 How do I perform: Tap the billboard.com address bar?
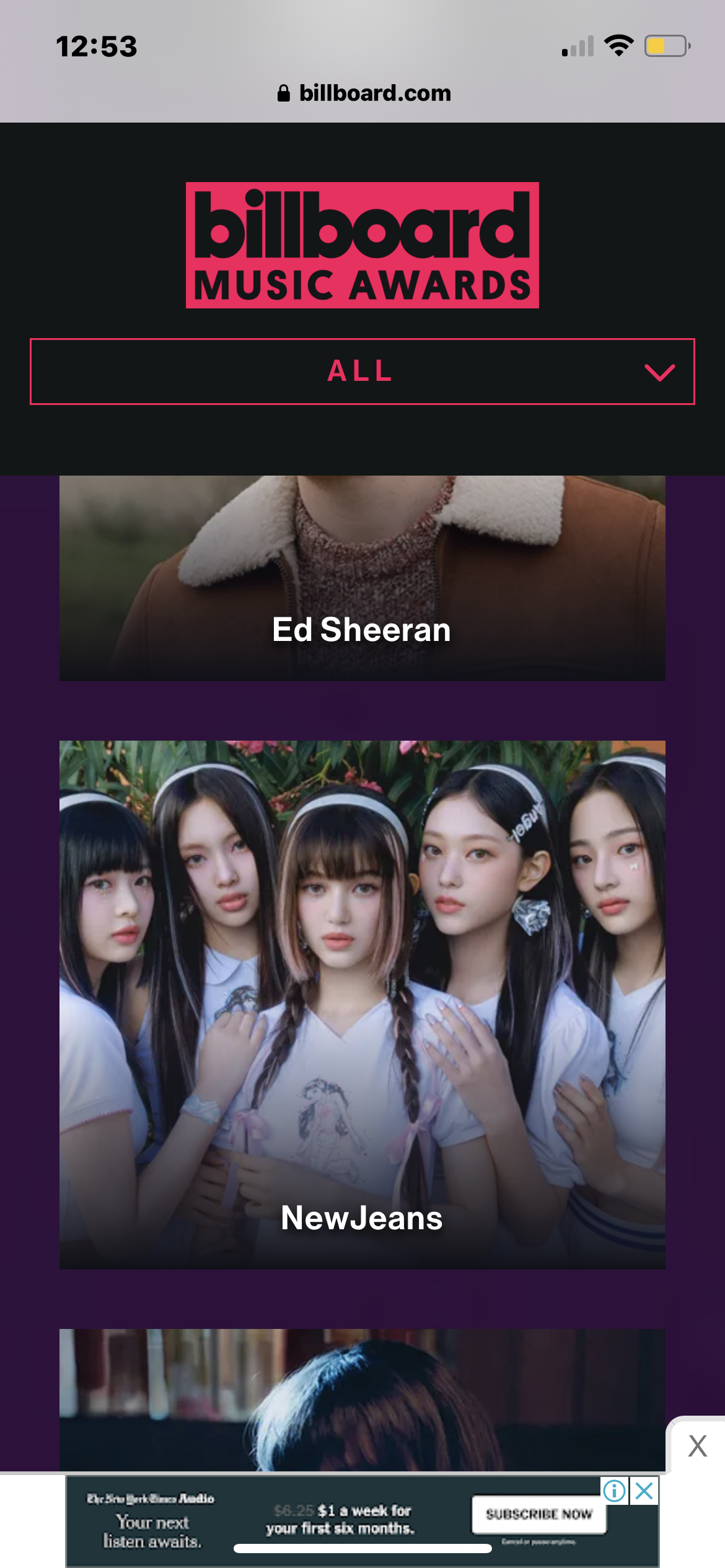click(x=364, y=94)
